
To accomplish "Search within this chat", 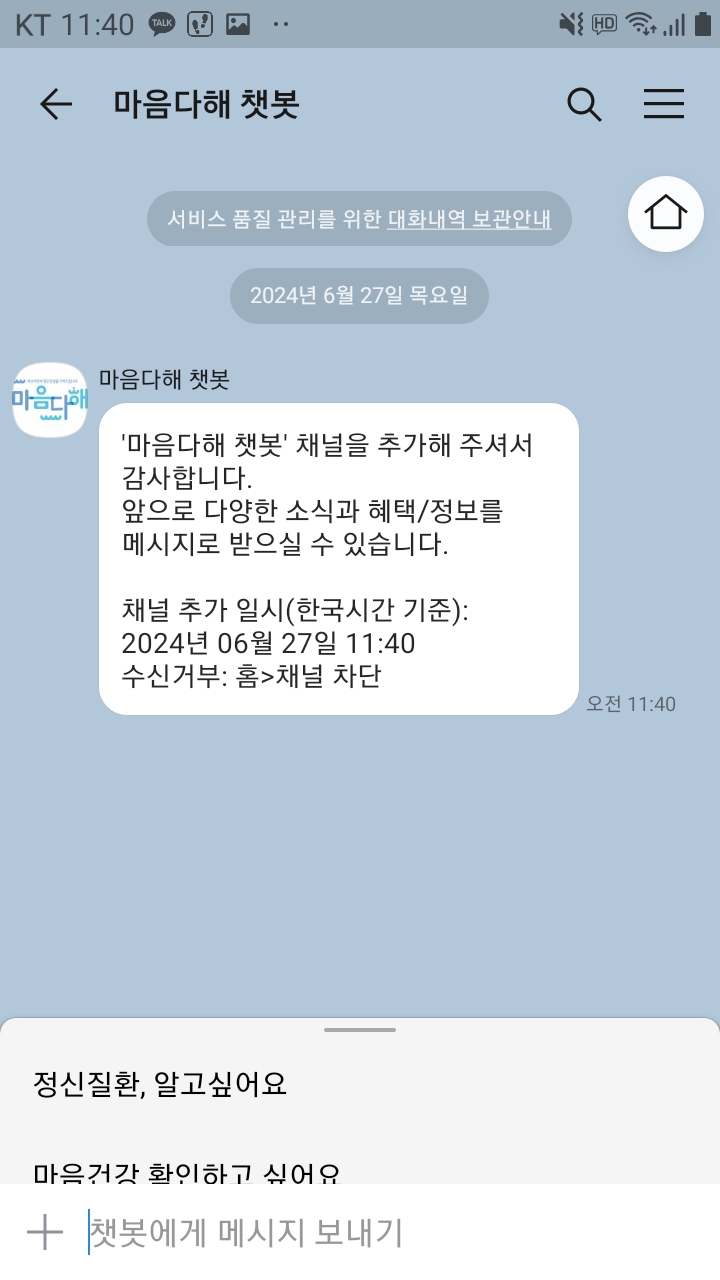I will click(x=584, y=104).
